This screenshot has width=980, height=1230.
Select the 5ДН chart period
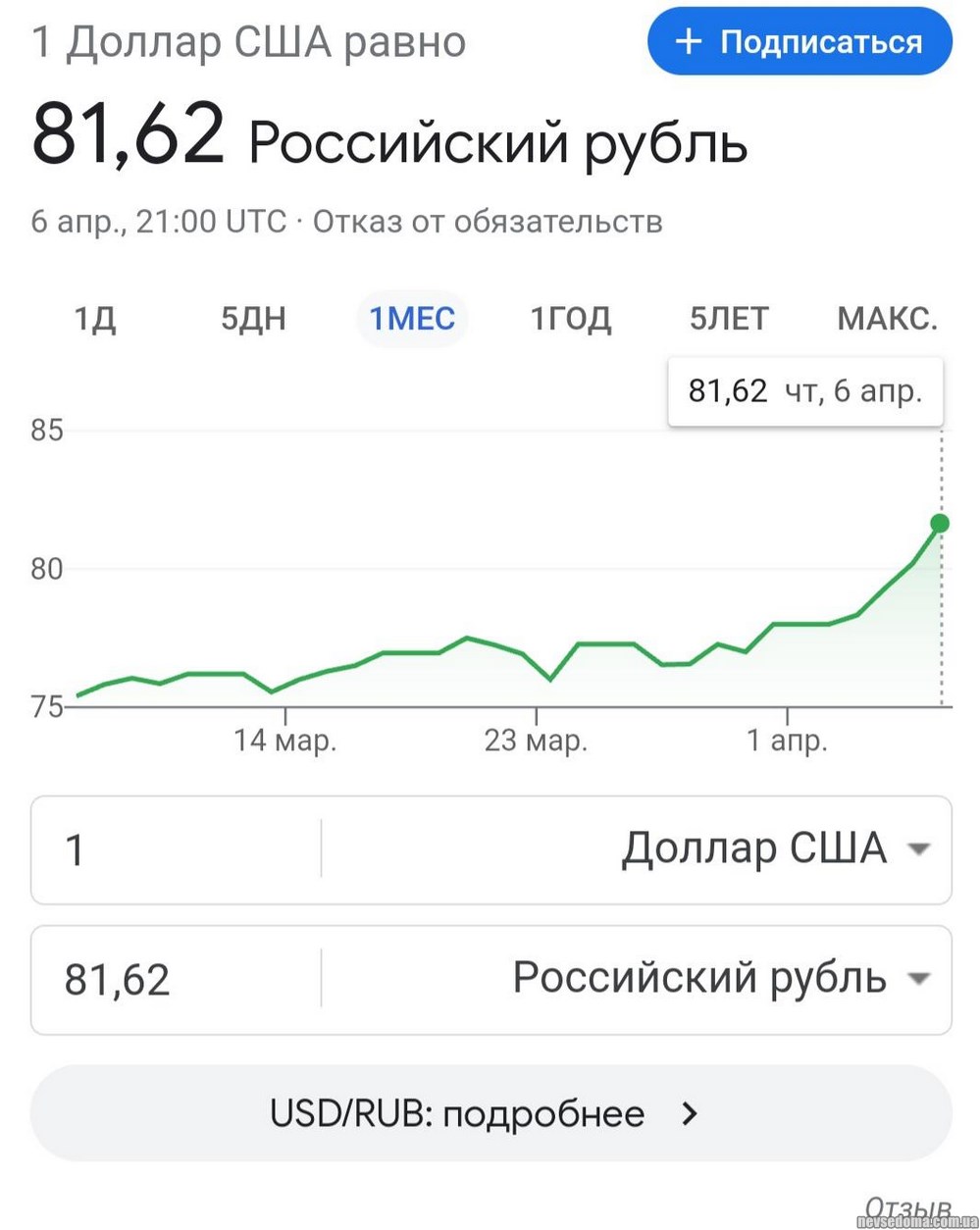pos(253,319)
